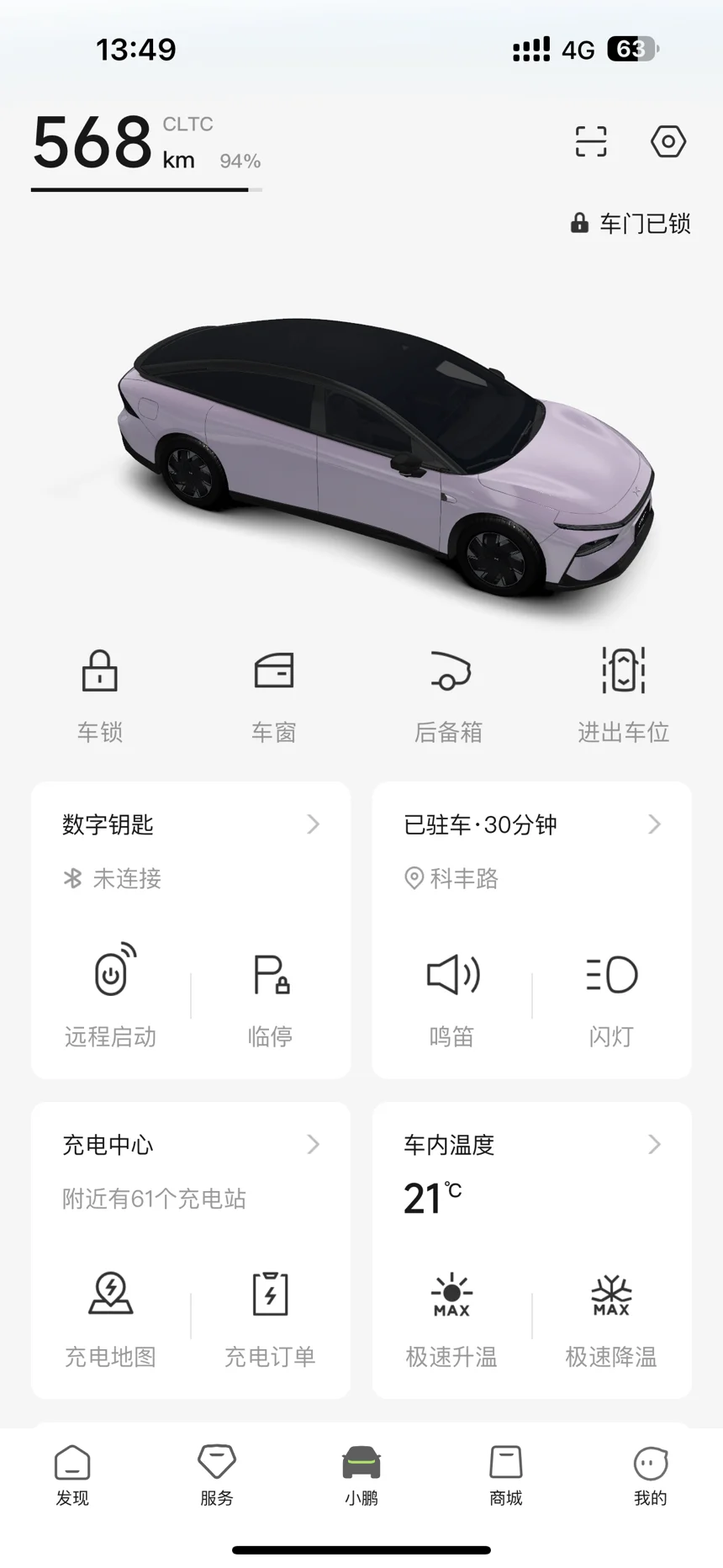Image resolution: width=723 pixels, height=1568 pixels.
Task: Open the 充电中心 charging center
Action: pos(191,1145)
